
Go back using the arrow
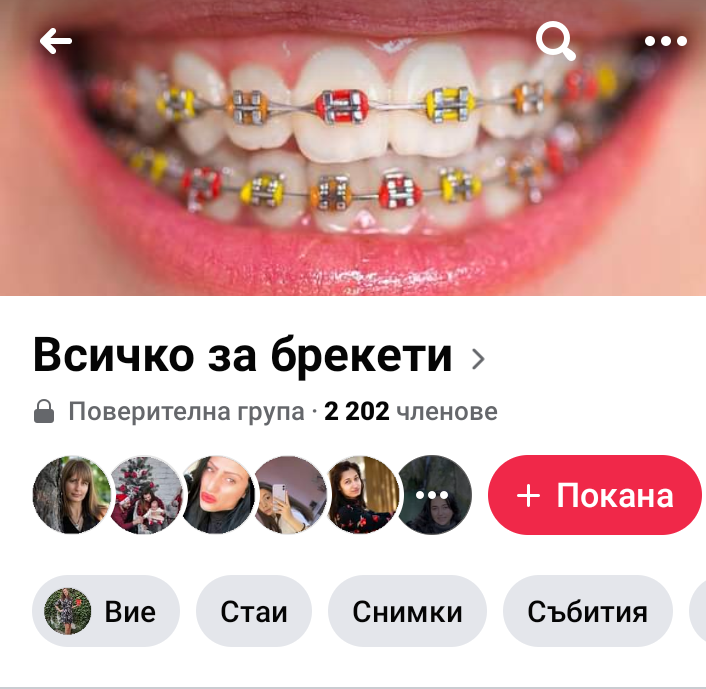pos(56,41)
